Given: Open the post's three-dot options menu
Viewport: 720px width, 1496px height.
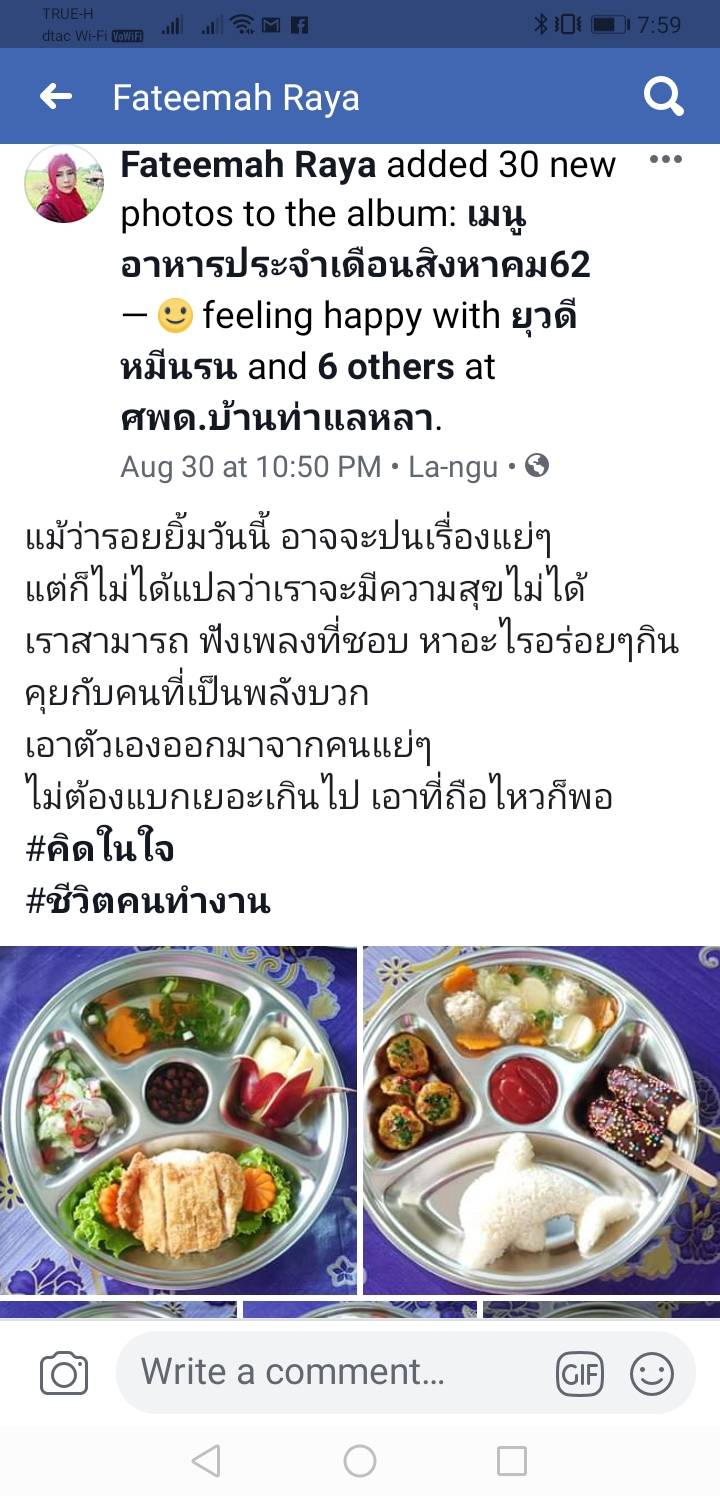Looking at the screenshot, I should click(x=665, y=160).
